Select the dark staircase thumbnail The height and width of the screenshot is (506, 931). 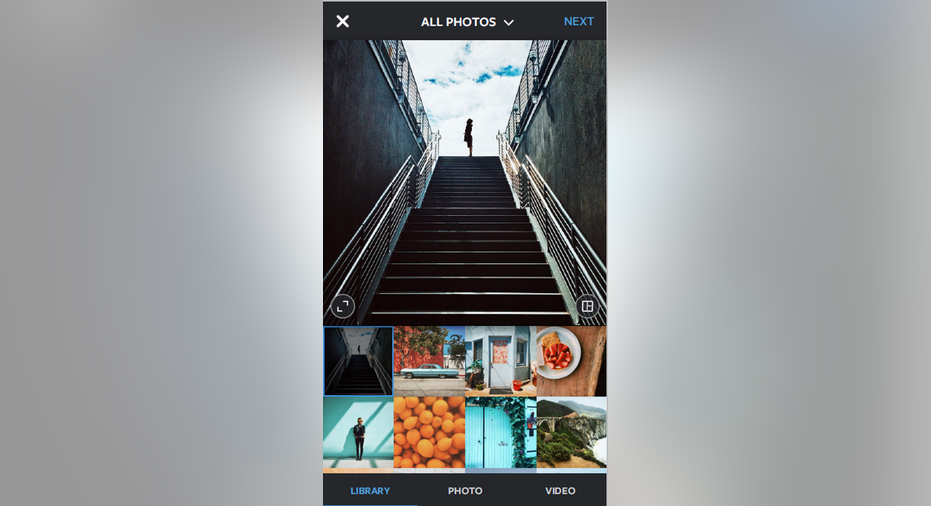358,361
